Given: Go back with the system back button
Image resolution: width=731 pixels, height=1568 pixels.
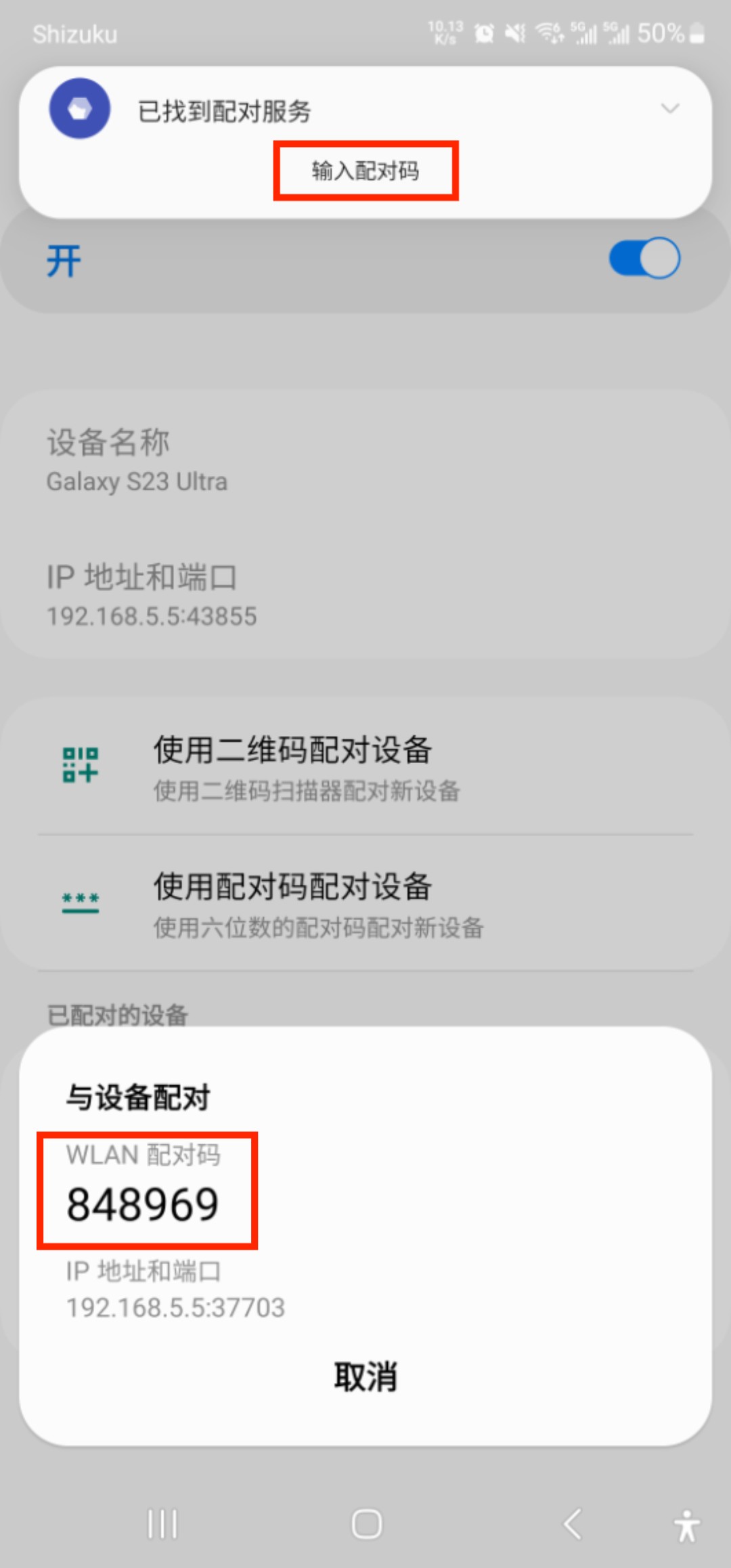Looking at the screenshot, I should (x=573, y=1524).
